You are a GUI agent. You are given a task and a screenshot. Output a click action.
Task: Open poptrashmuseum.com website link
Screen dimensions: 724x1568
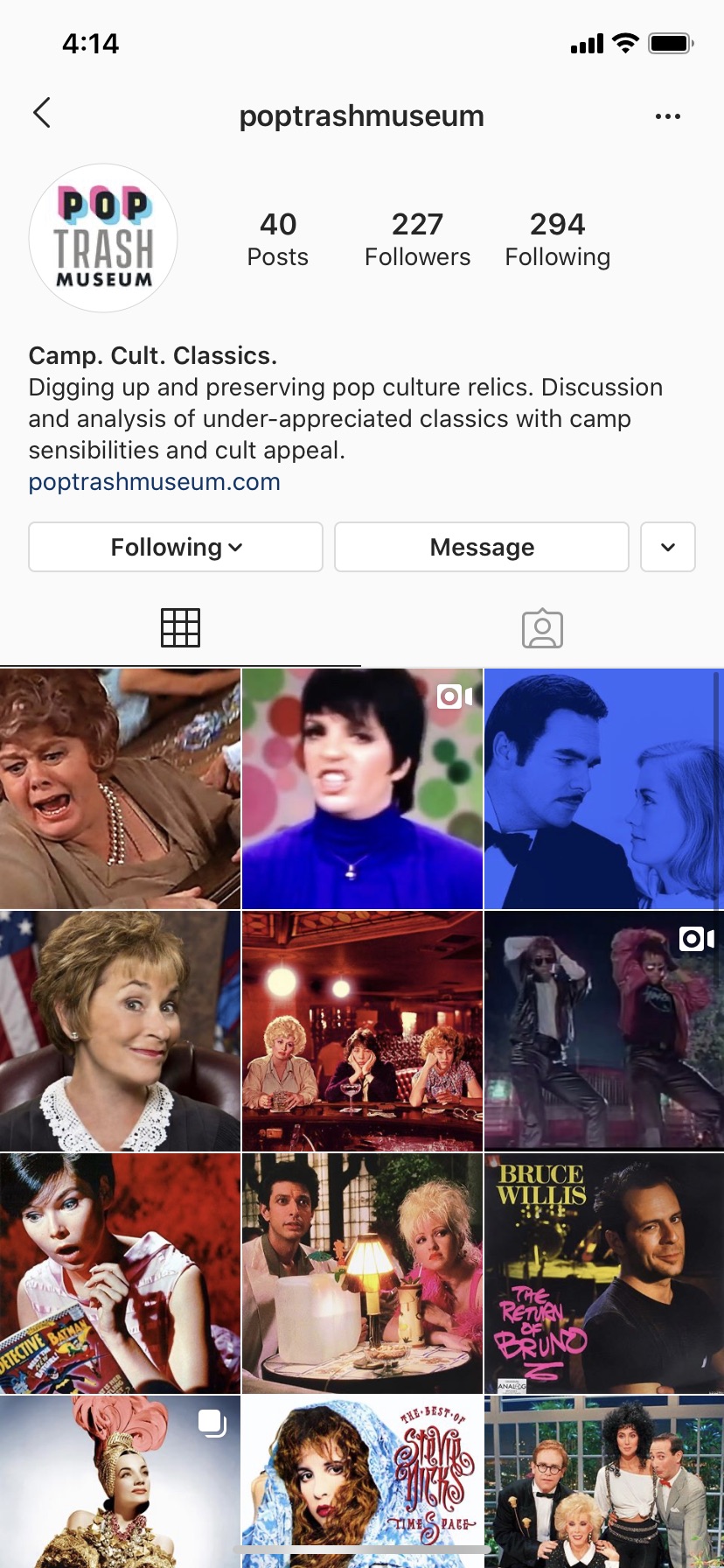154,481
